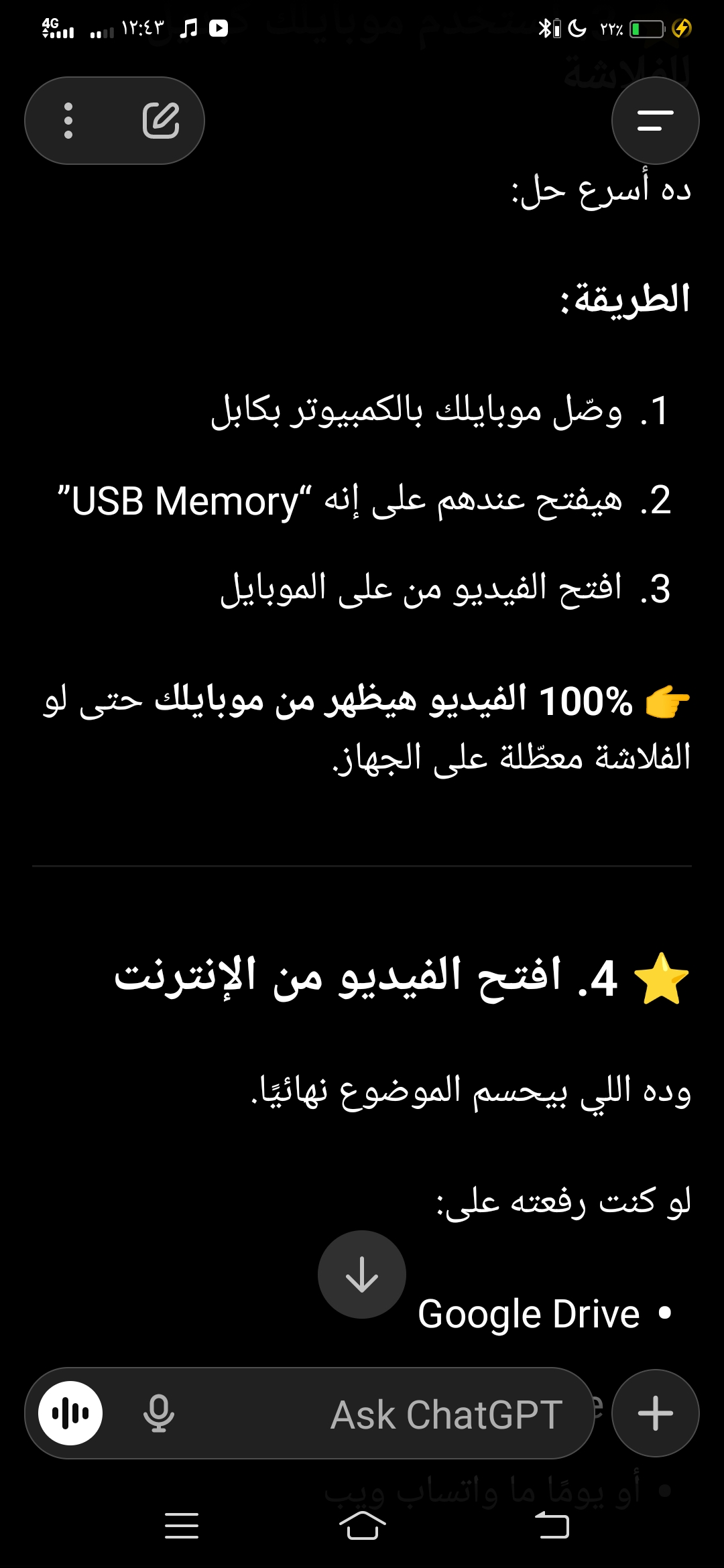The height and width of the screenshot is (1568, 724).
Task: Tap the microphone dictation icon
Action: point(159,1413)
